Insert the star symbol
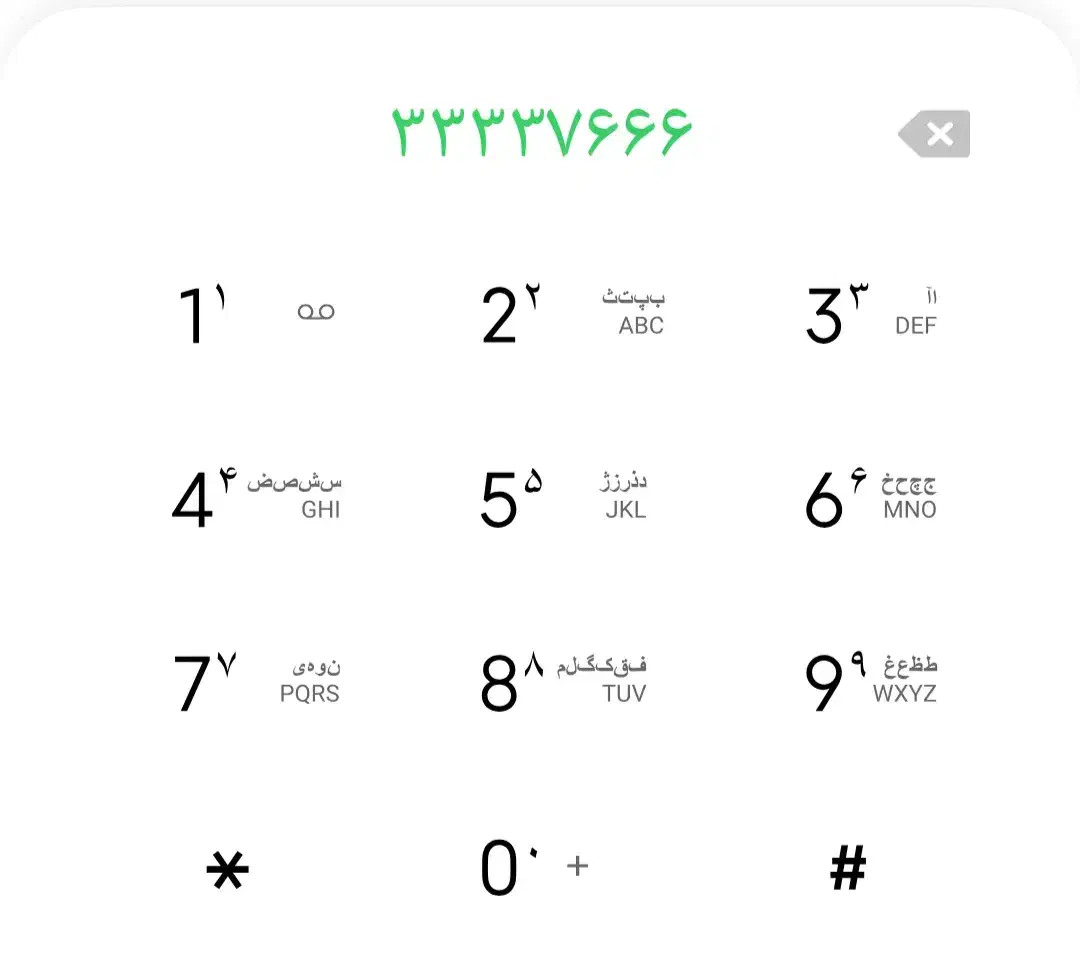This screenshot has width=1080, height=956. 227,869
